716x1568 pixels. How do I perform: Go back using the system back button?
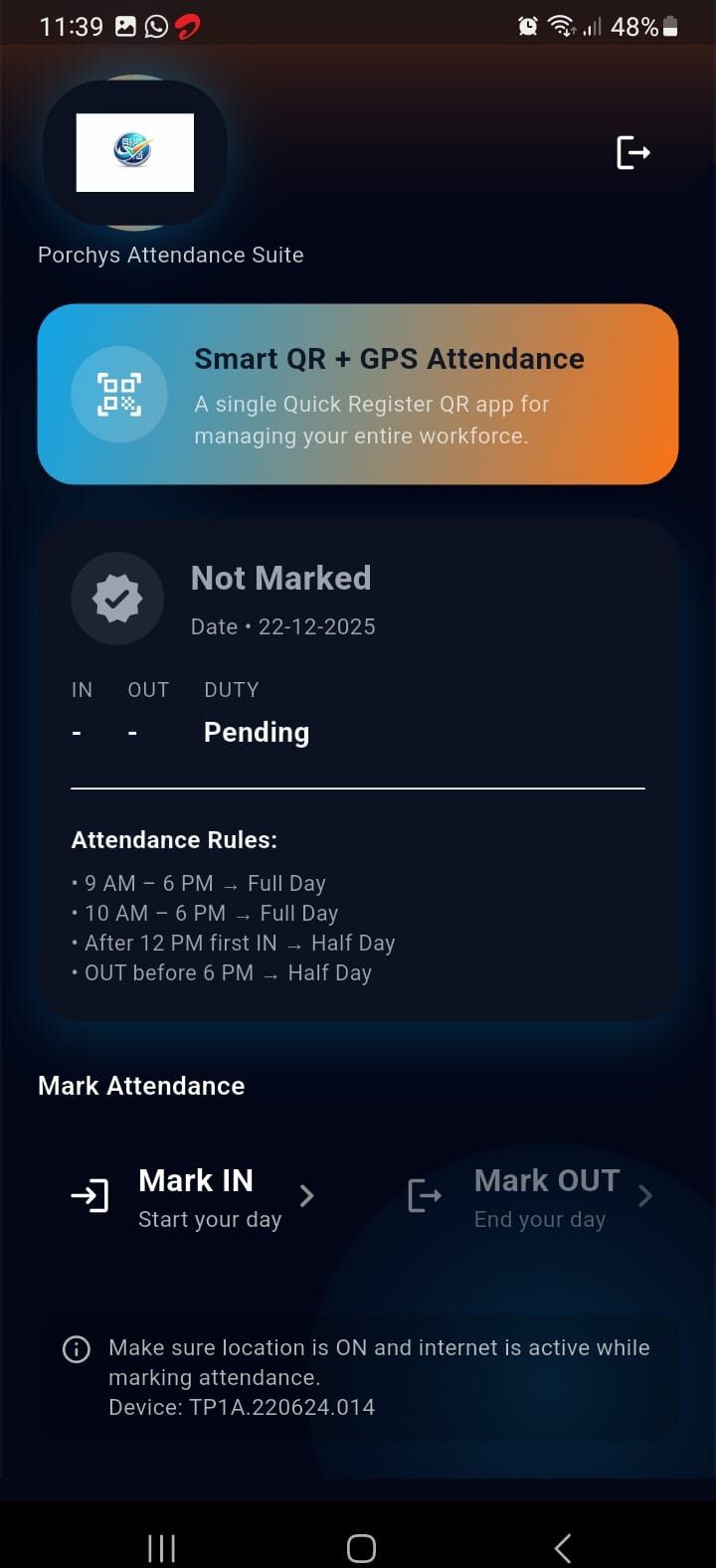pos(562,1547)
